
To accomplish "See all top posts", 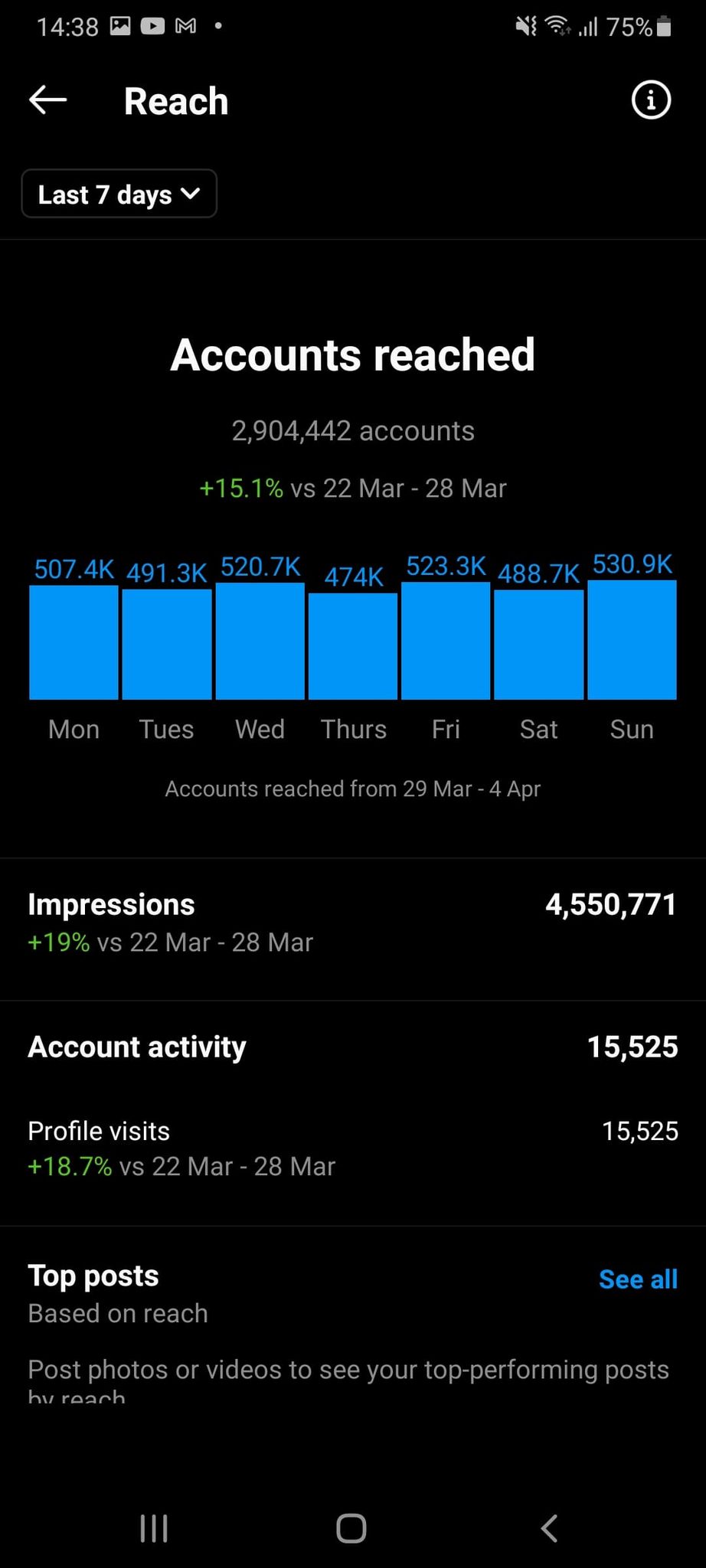I will coord(638,1279).
